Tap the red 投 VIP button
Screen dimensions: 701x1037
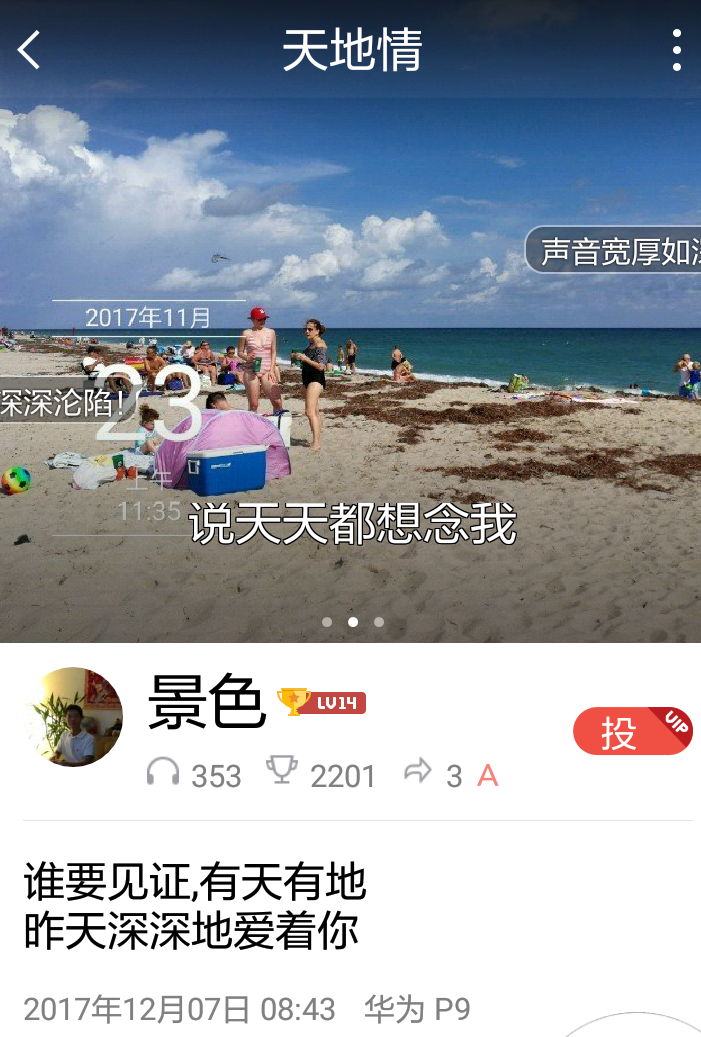click(x=632, y=732)
